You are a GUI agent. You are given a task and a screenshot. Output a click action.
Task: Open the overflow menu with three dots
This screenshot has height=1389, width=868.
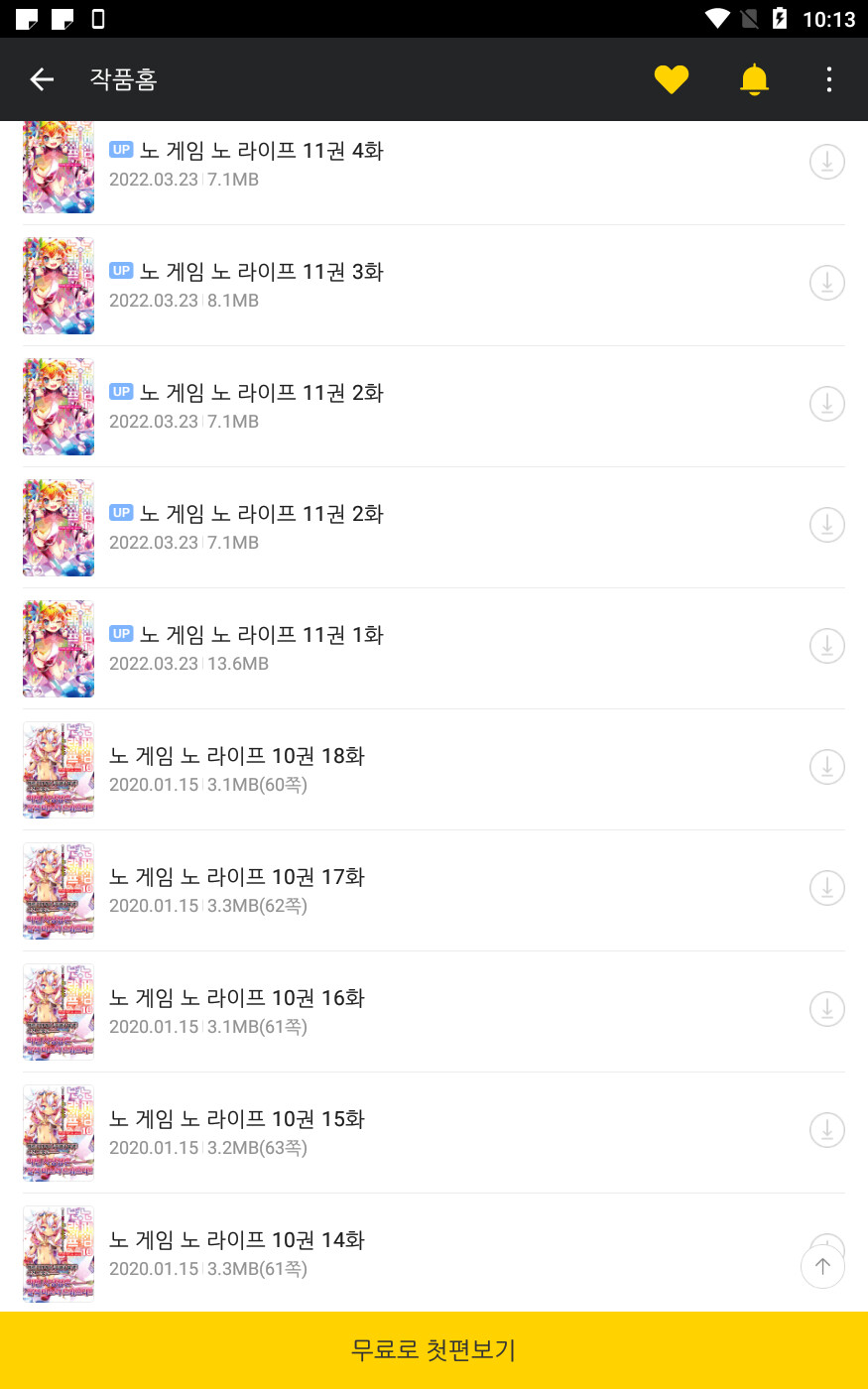[x=828, y=79]
